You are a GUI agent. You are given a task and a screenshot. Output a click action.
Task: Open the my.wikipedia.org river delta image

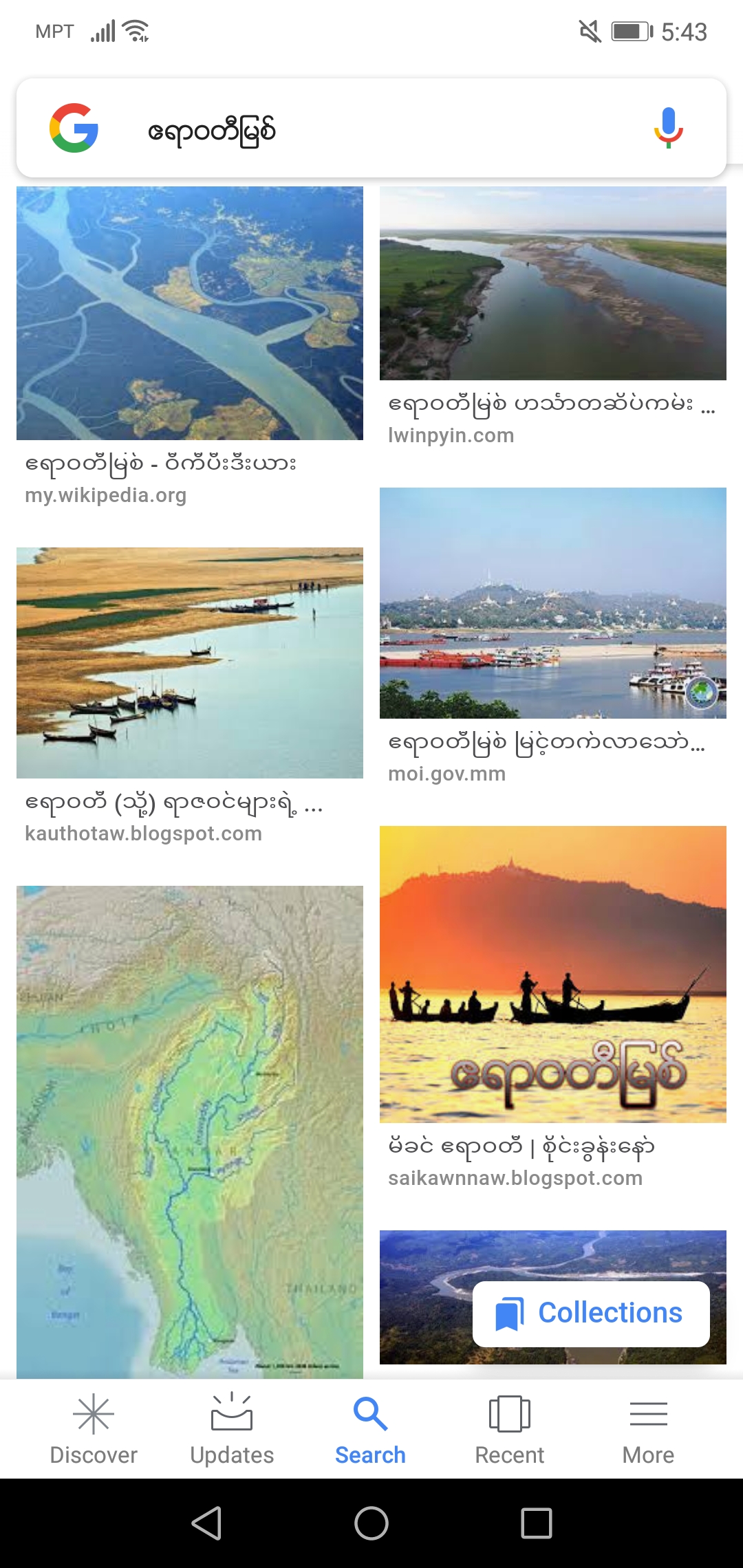pos(190,314)
